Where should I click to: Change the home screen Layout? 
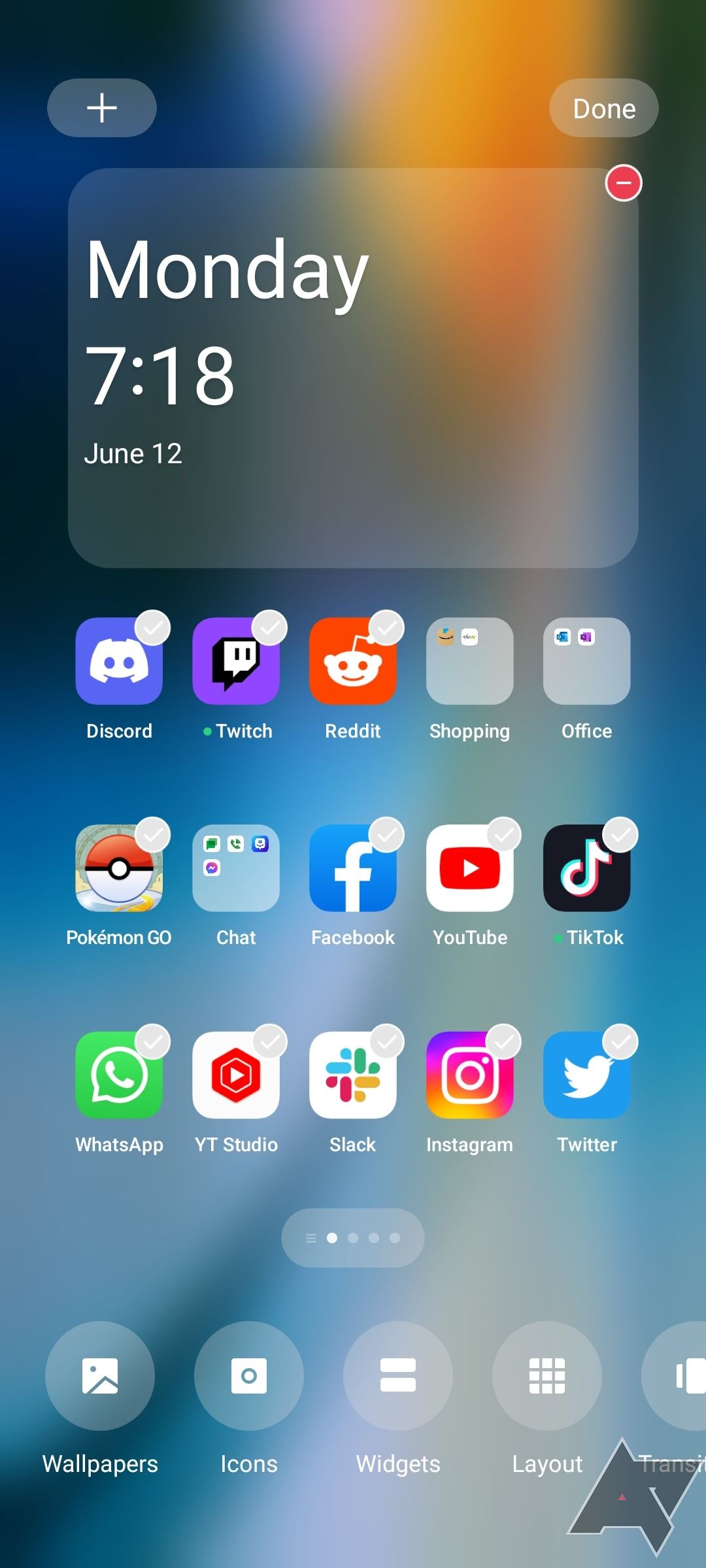tap(547, 1376)
